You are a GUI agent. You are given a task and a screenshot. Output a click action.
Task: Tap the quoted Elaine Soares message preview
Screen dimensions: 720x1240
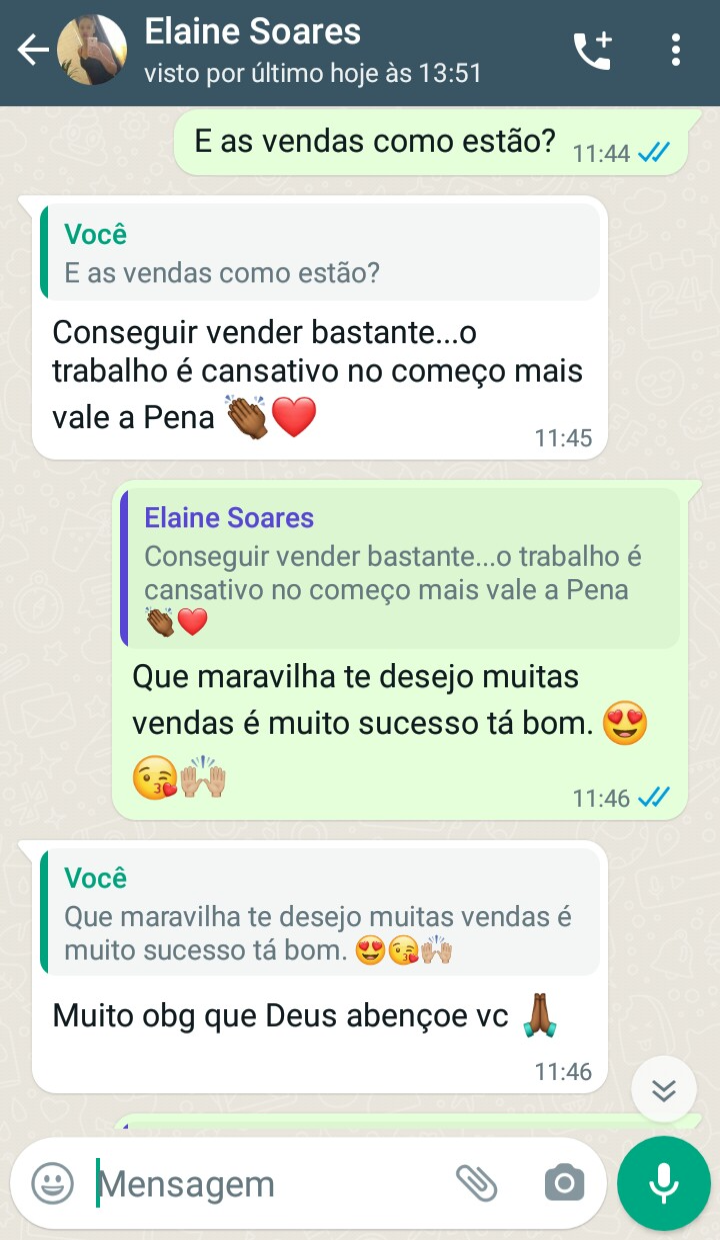coord(400,567)
